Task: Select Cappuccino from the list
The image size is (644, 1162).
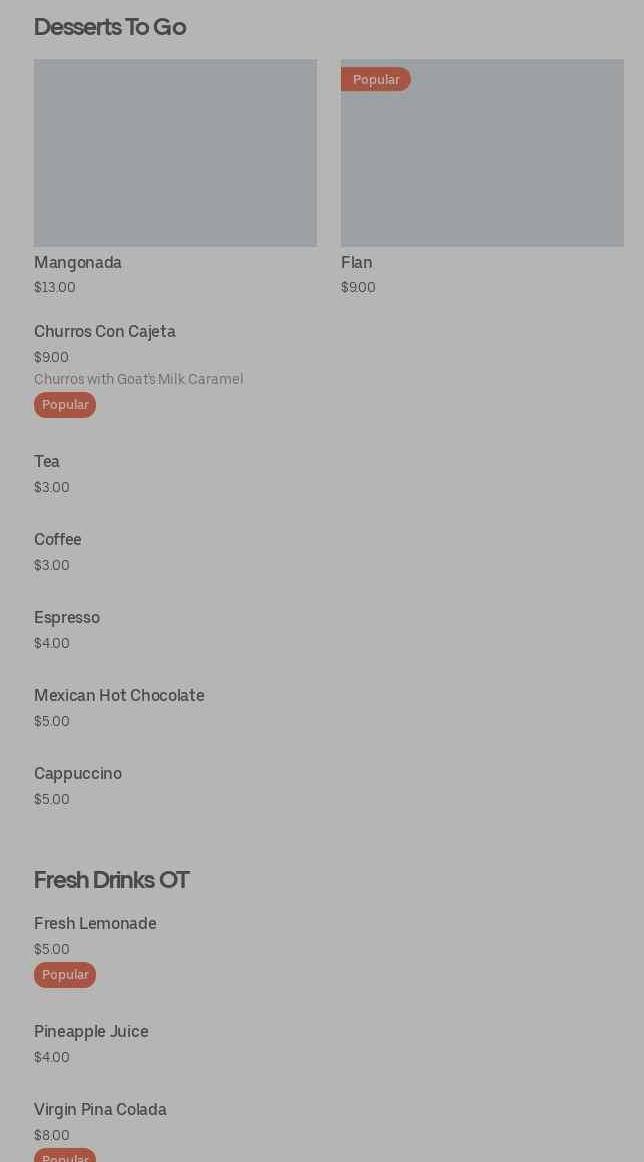Action: click(78, 774)
